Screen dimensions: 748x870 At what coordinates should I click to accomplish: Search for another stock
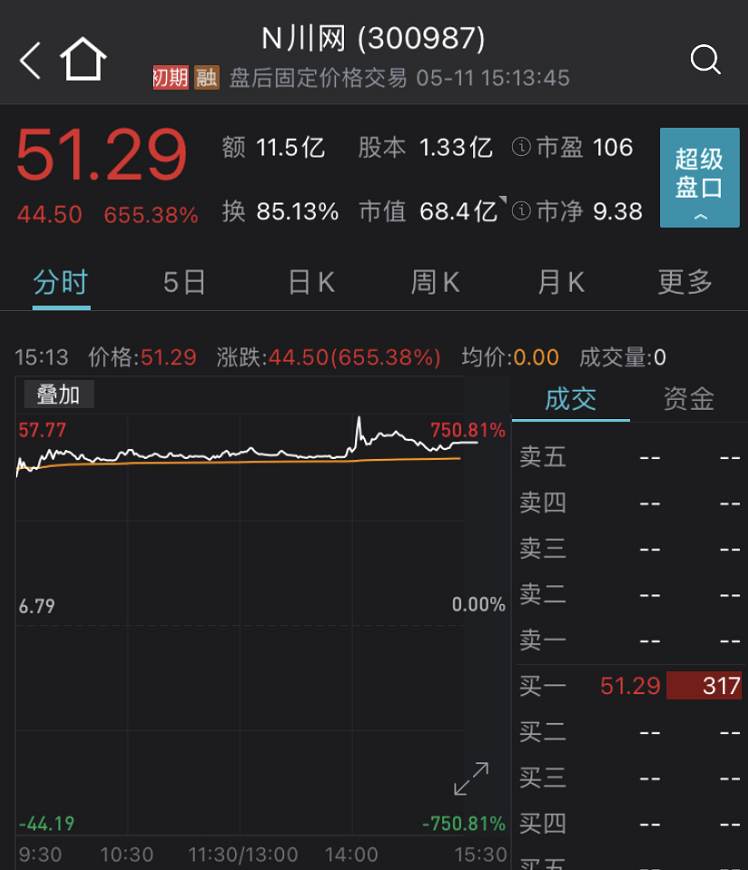click(705, 60)
